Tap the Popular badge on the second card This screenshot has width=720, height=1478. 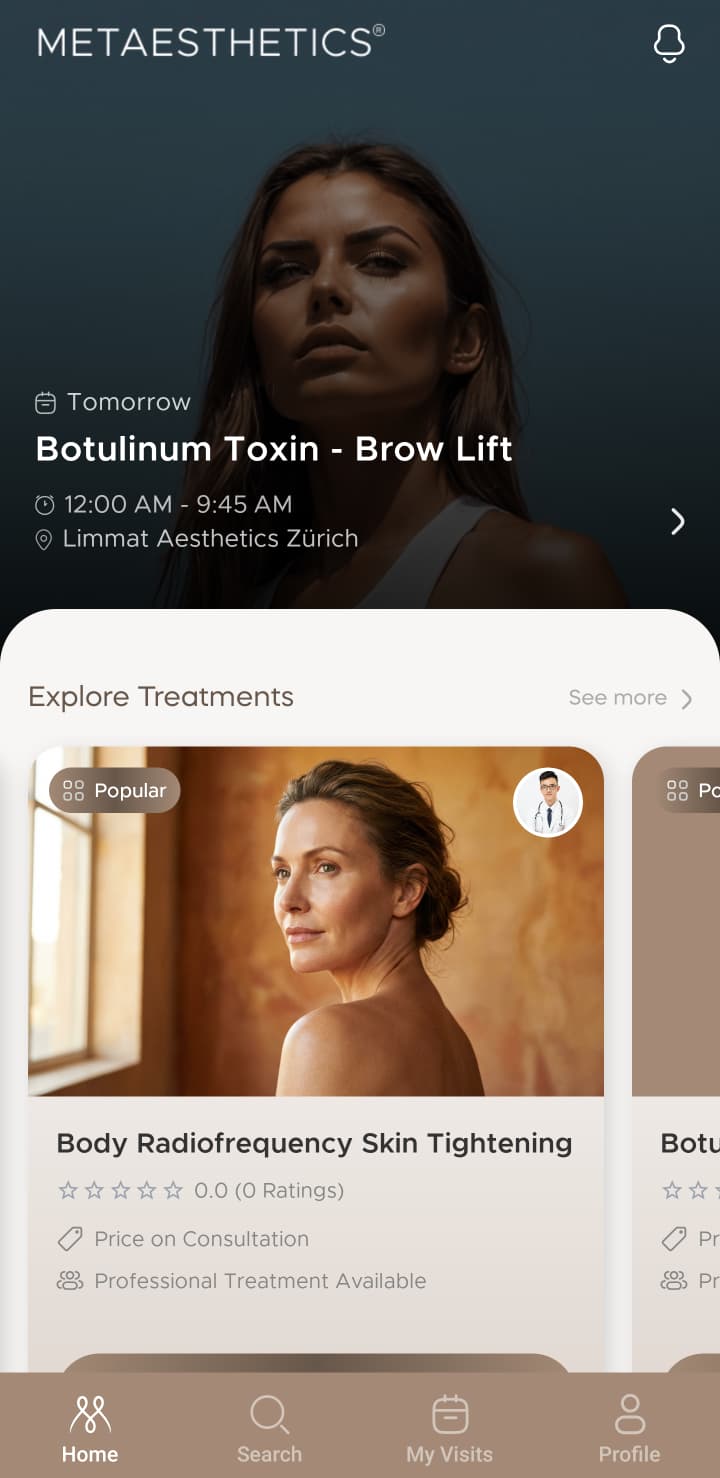695,790
